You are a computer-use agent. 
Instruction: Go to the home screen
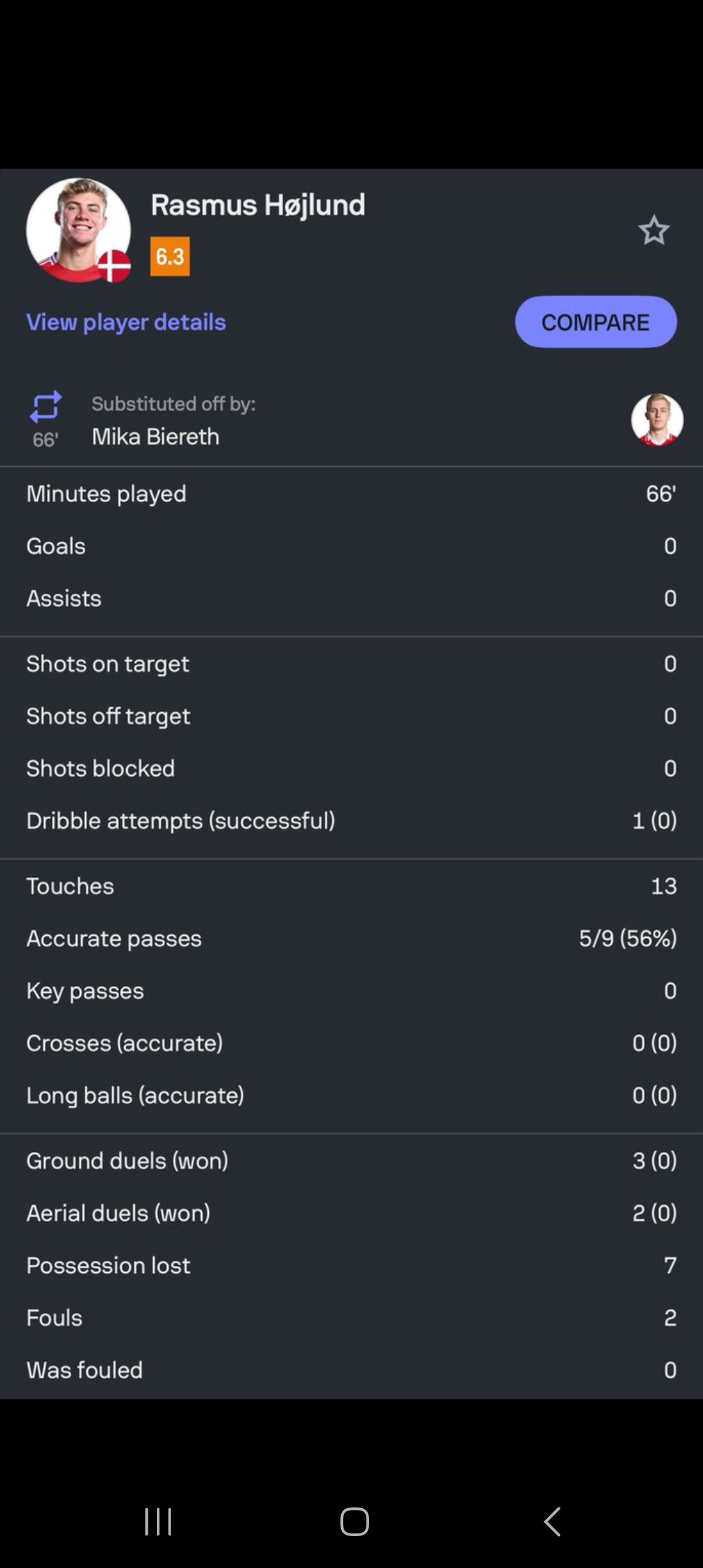(x=355, y=1522)
